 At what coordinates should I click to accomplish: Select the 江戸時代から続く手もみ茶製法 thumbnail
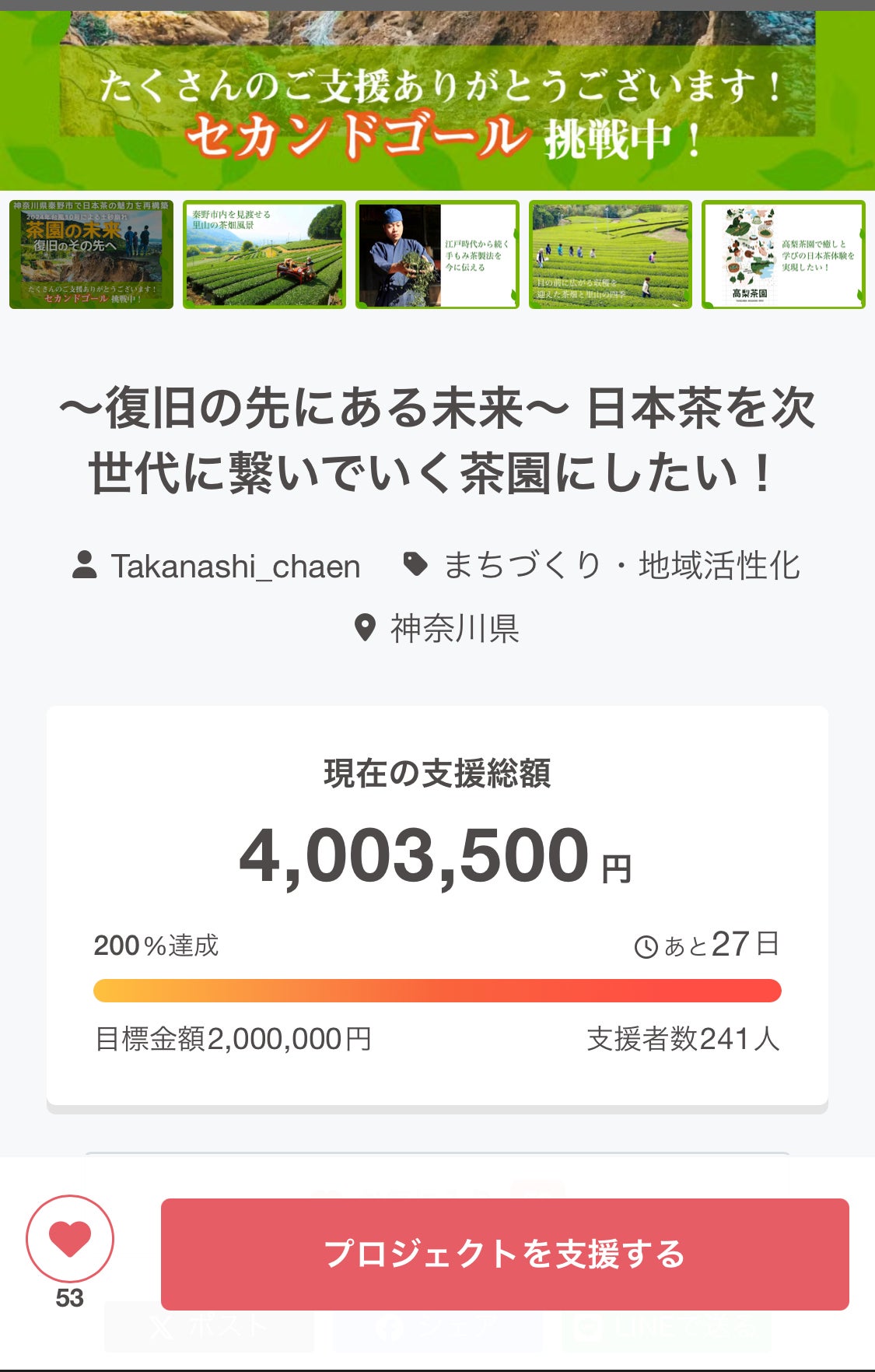pos(437,254)
